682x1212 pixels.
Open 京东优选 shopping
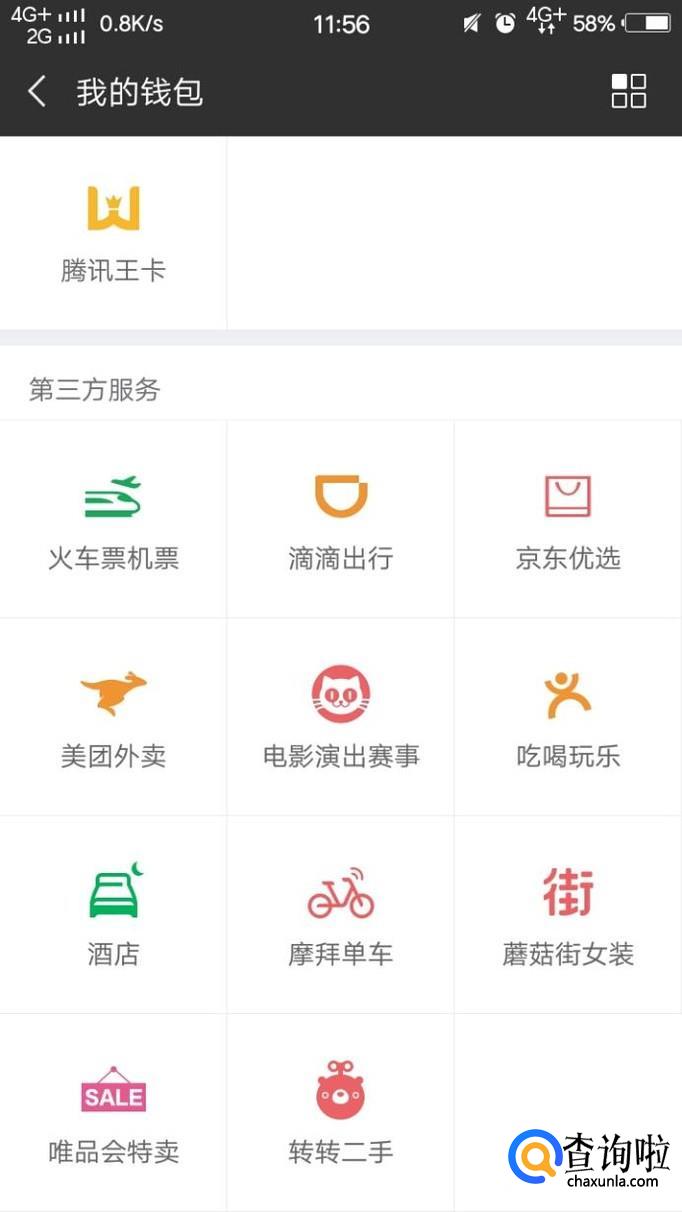[567, 520]
